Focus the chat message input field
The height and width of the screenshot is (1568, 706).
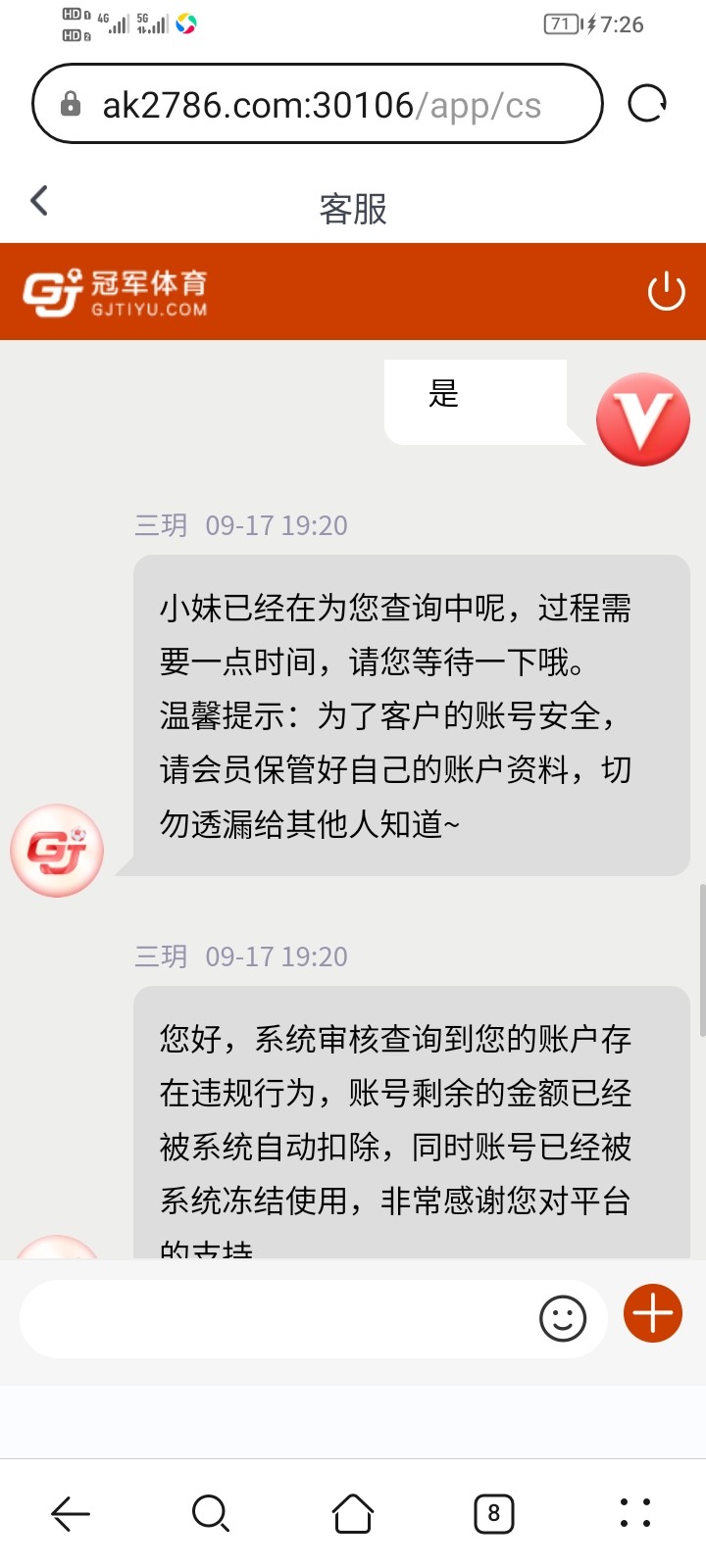coord(275,1318)
